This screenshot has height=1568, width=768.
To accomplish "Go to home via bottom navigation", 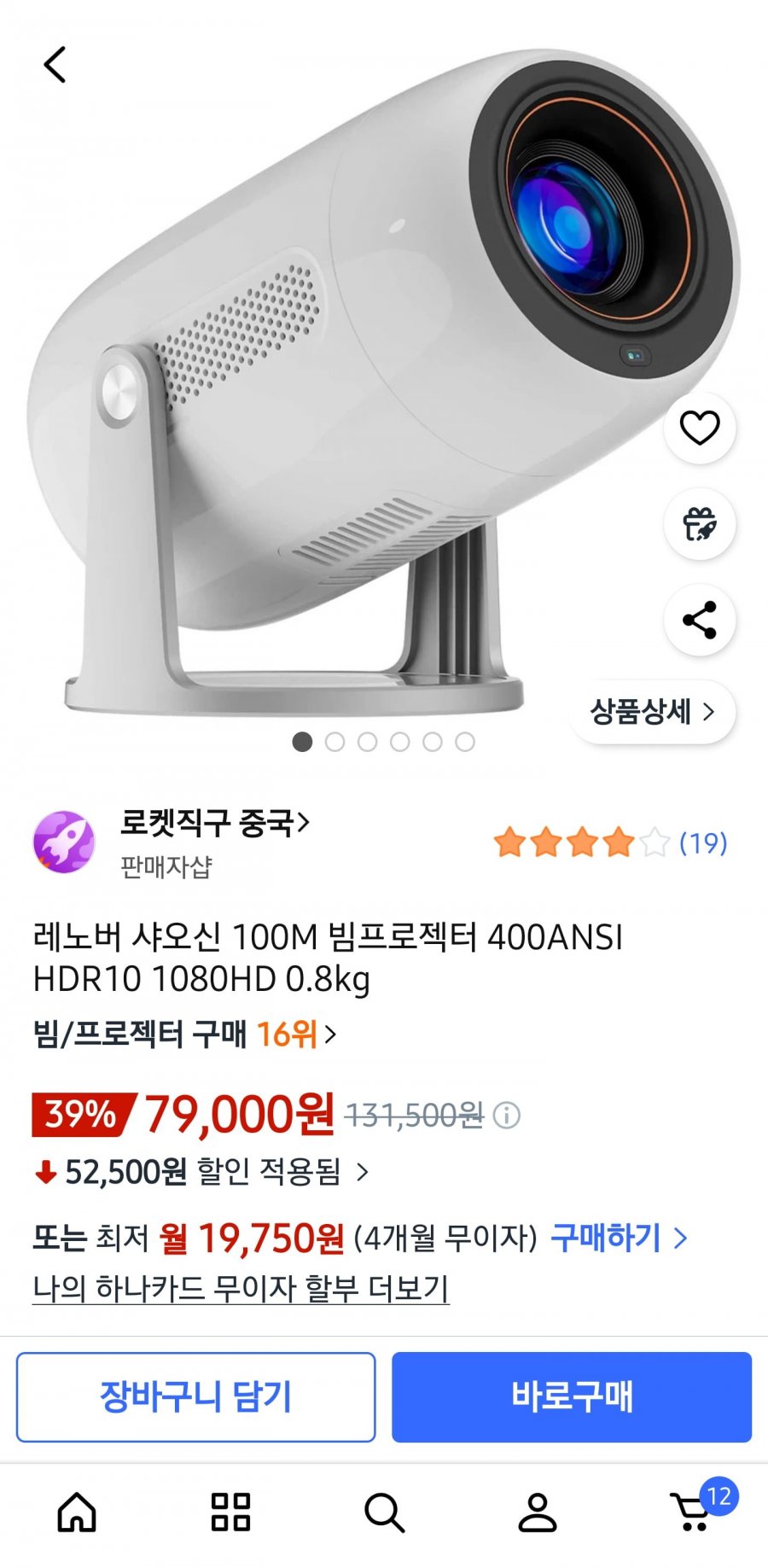I will 77,1515.
